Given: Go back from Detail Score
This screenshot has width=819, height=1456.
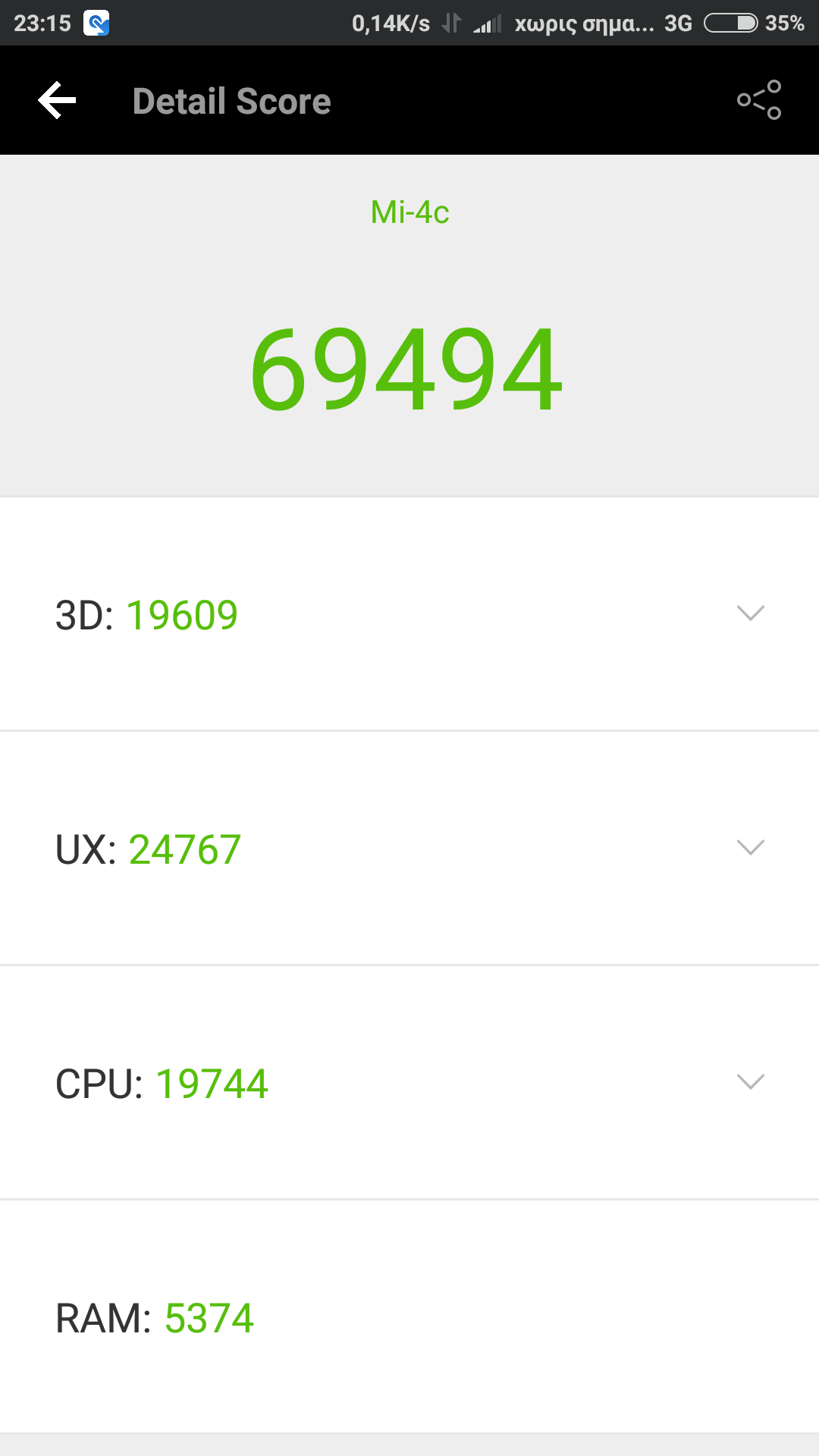Looking at the screenshot, I should [x=57, y=100].
